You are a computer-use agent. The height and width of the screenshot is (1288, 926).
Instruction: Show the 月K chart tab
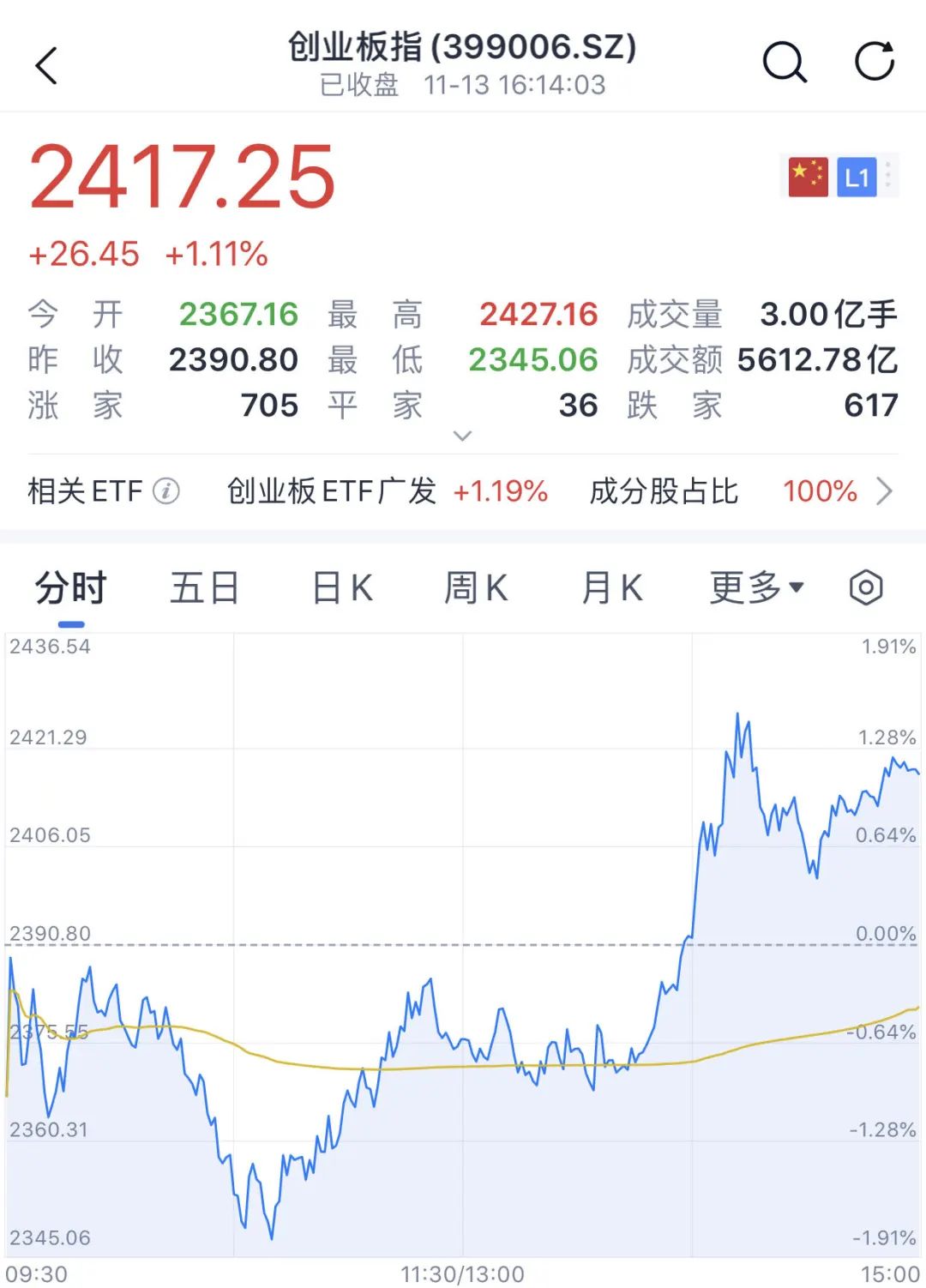[x=611, y=589]
